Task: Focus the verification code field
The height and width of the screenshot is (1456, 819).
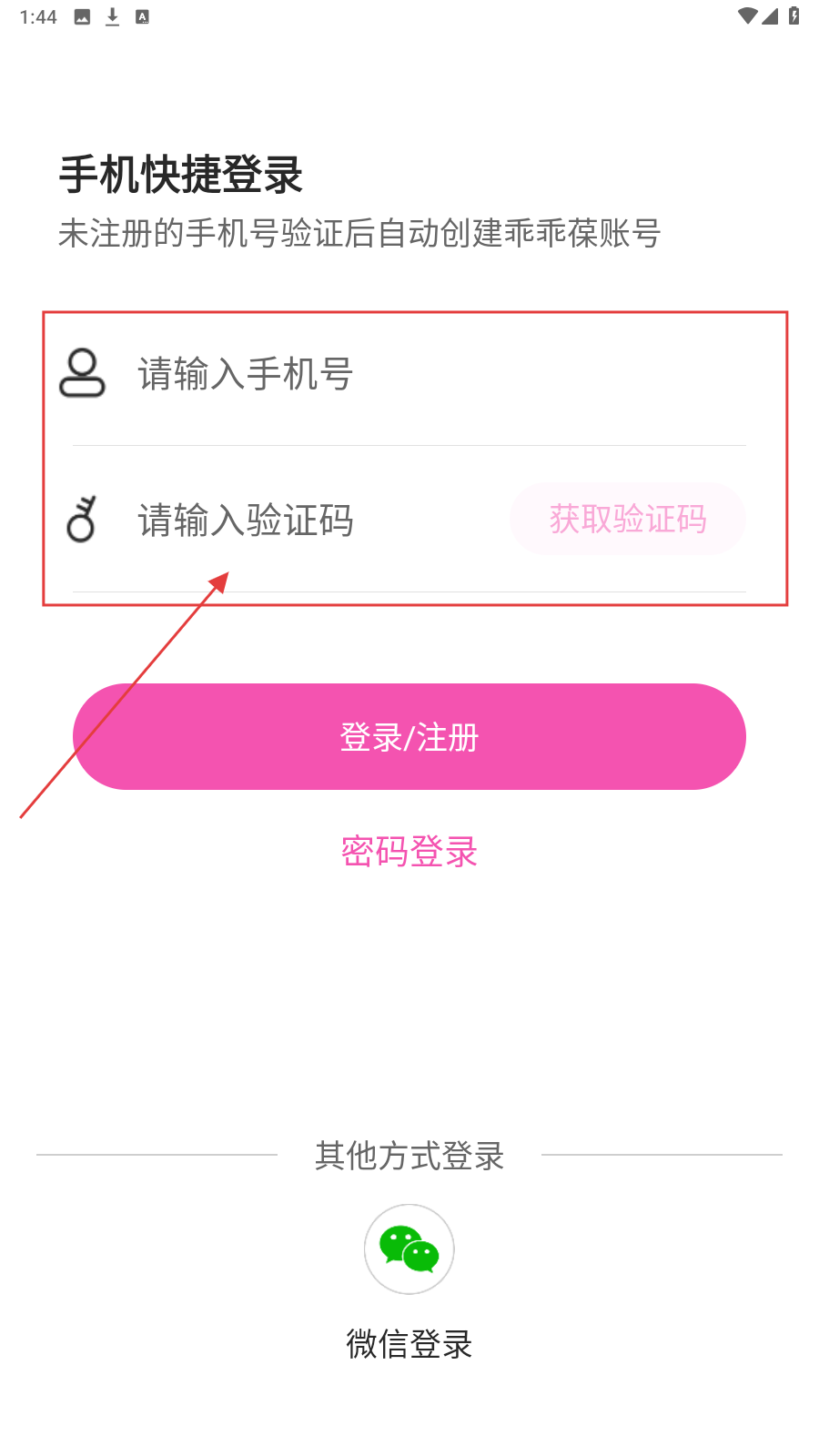Action: (309, 521)
